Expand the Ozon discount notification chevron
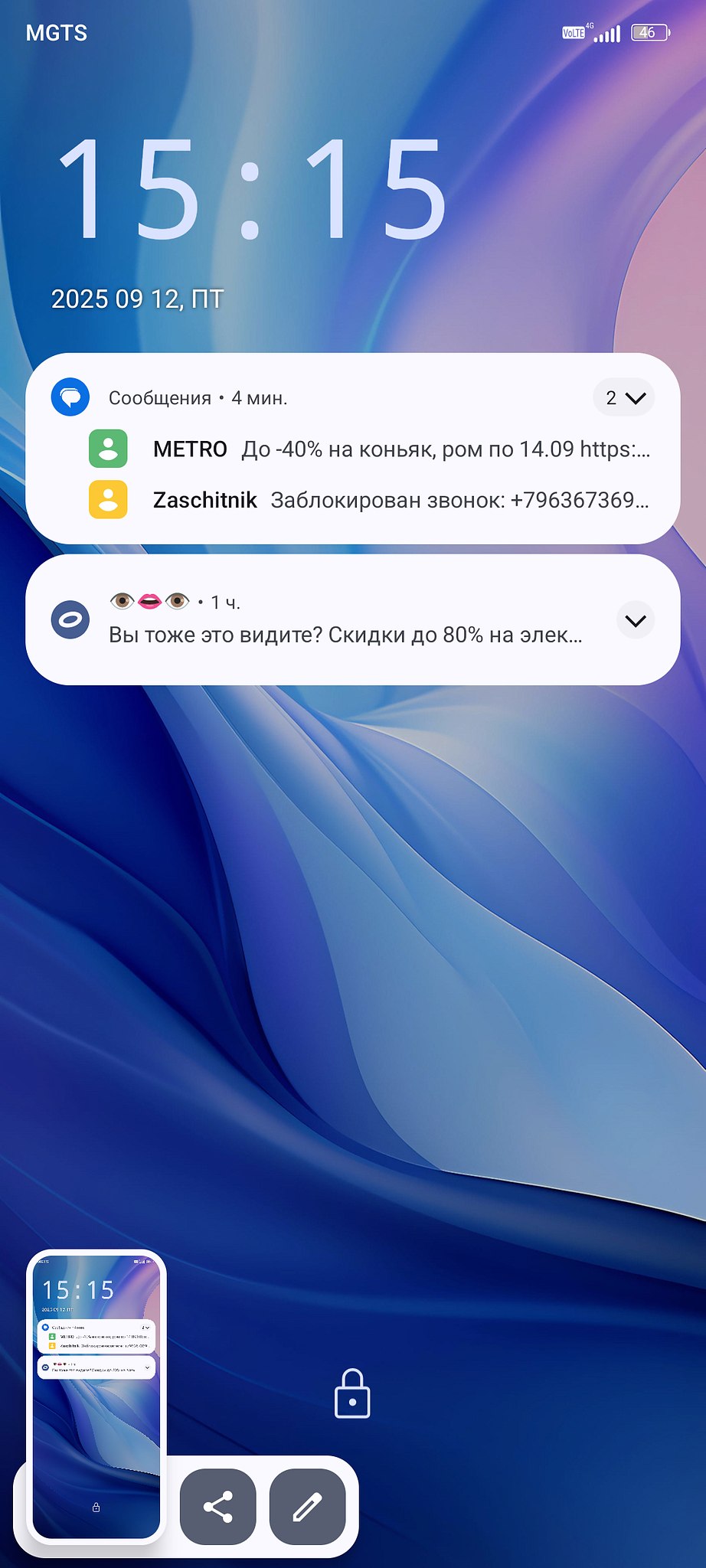This screenshot has height=1568, width=706. pyautogui.click(x=635, y=619)
